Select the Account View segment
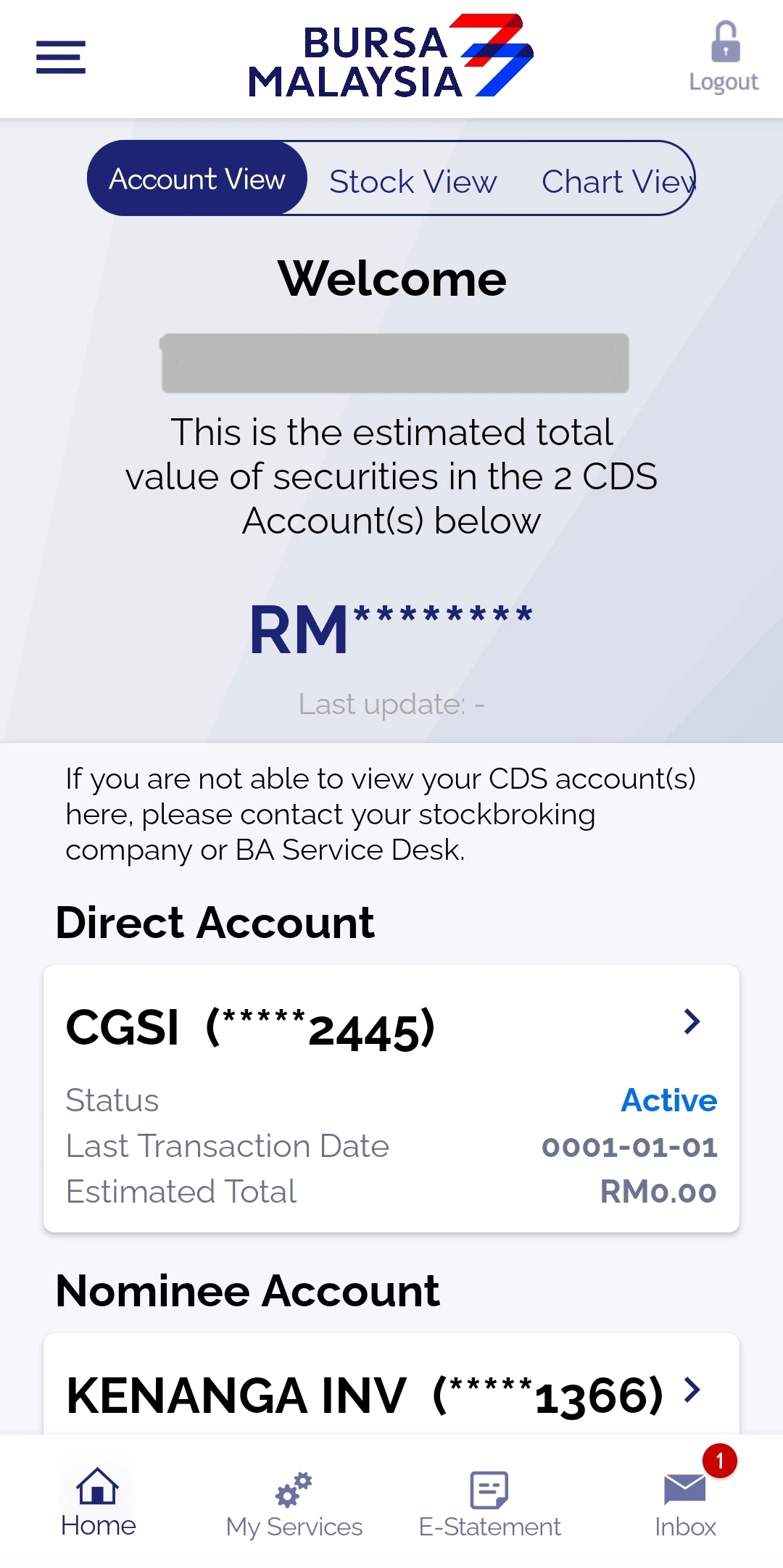 [x=197, y=178]
